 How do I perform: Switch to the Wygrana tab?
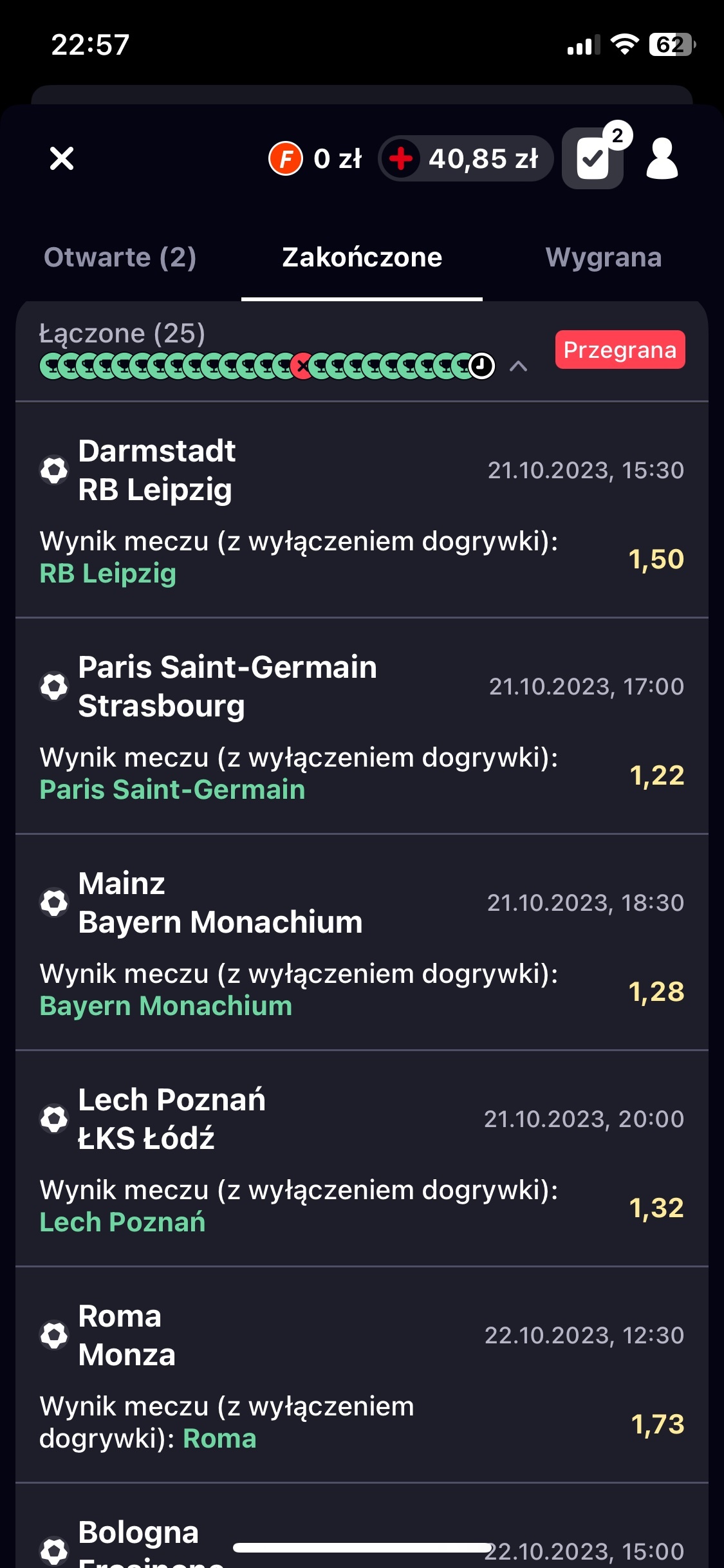[x=603, y=257]
